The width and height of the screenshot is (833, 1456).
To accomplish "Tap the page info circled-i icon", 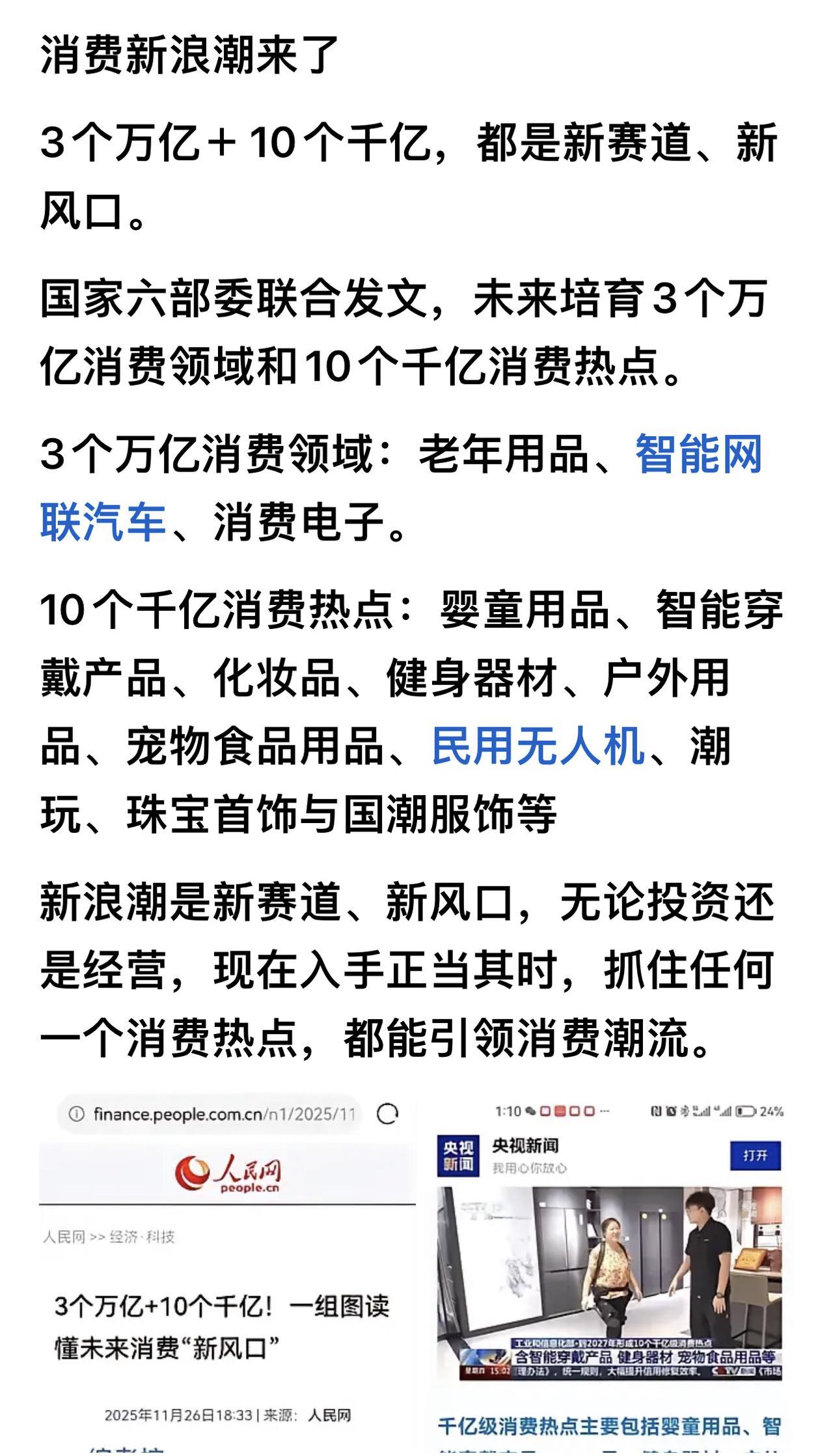I will [x=75, y=1113].
